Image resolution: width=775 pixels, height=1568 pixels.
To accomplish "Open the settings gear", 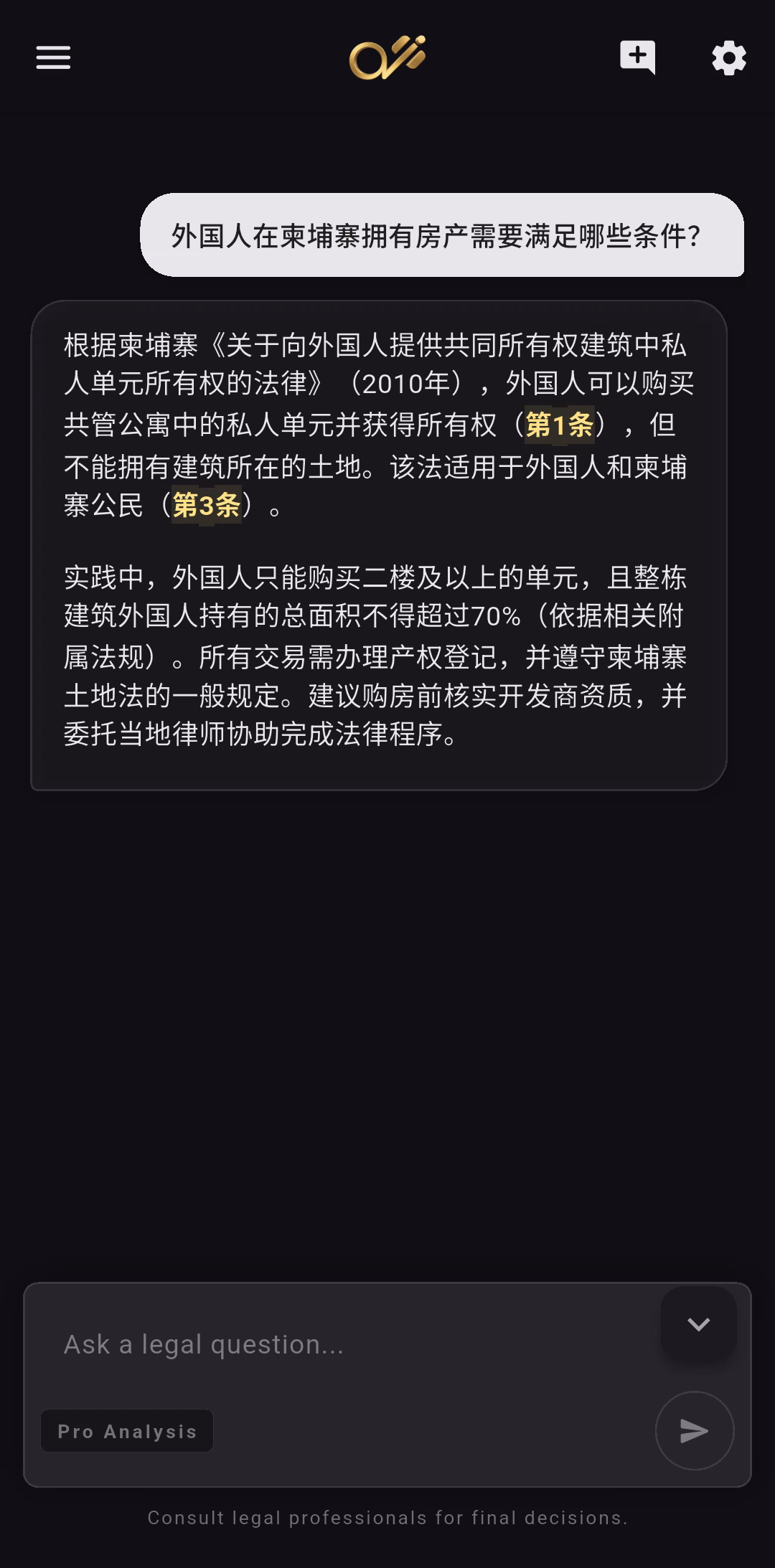I will (729, 57).
